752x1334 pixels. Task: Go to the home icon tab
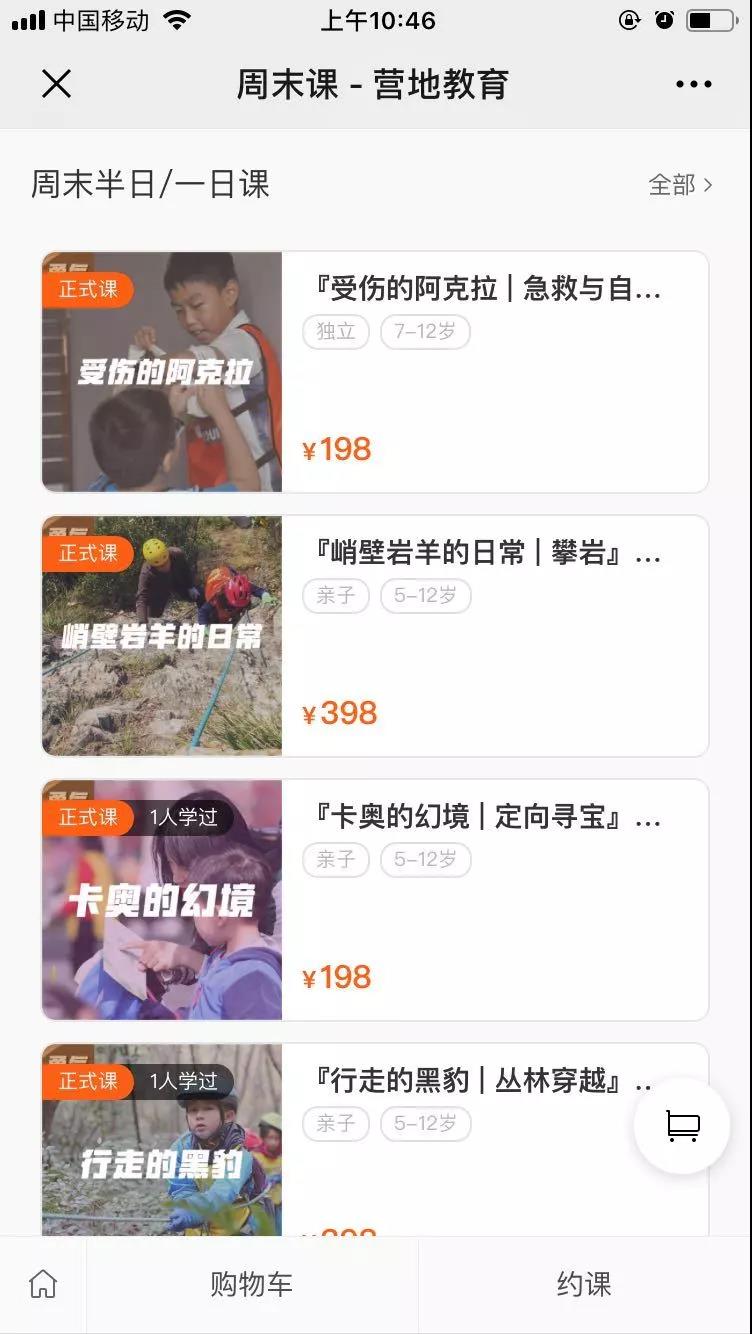coord(43,1284)
